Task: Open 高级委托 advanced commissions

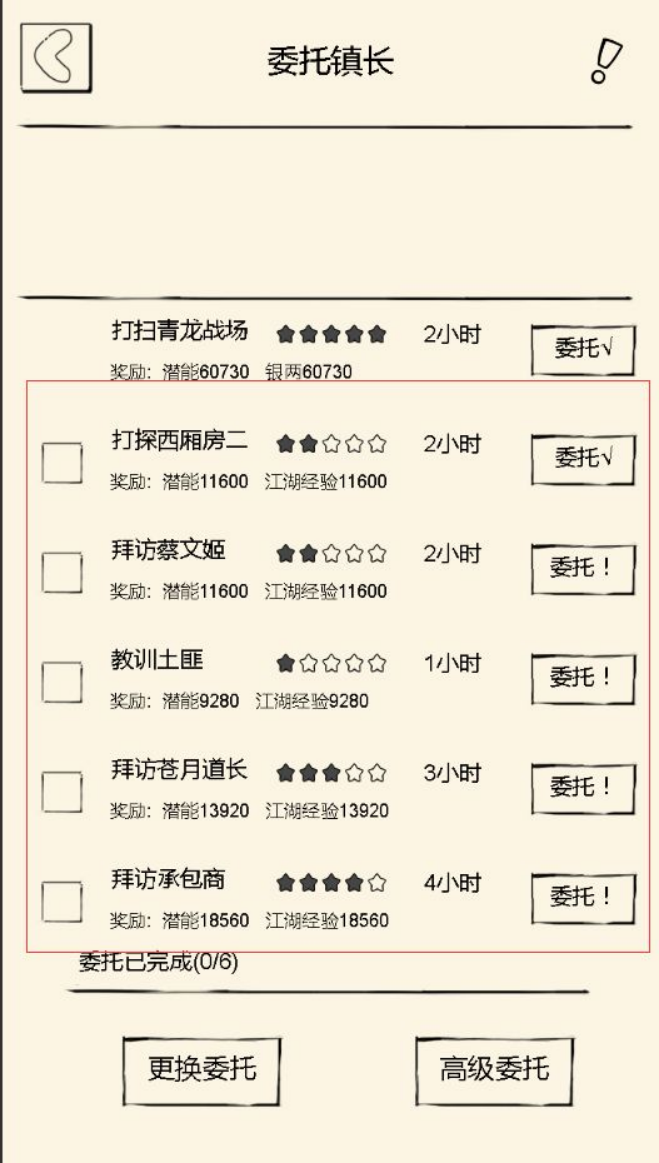Action: coord(494,1071)
